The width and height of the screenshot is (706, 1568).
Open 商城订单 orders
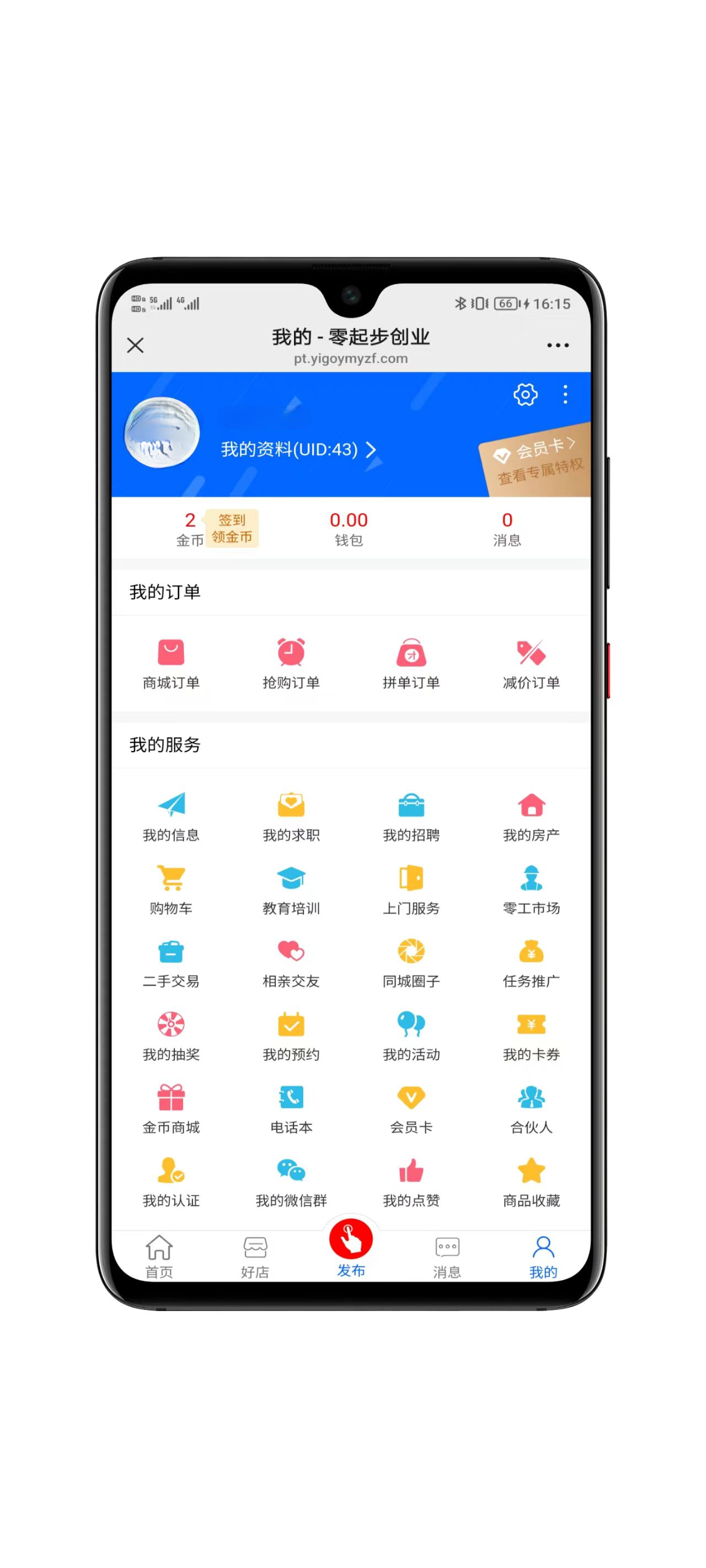point(171,663)
